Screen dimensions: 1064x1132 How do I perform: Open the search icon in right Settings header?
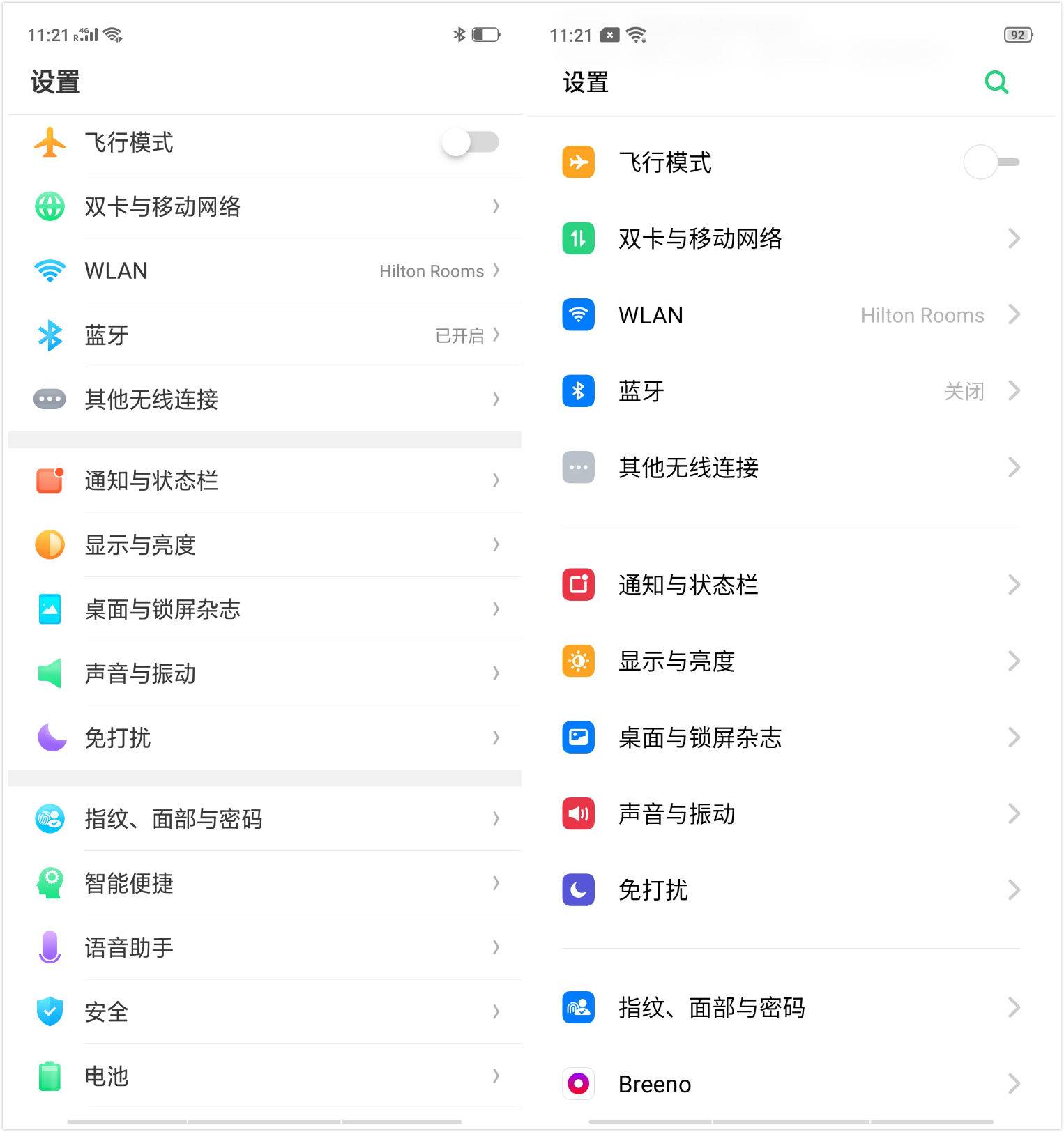click(997, 82)
